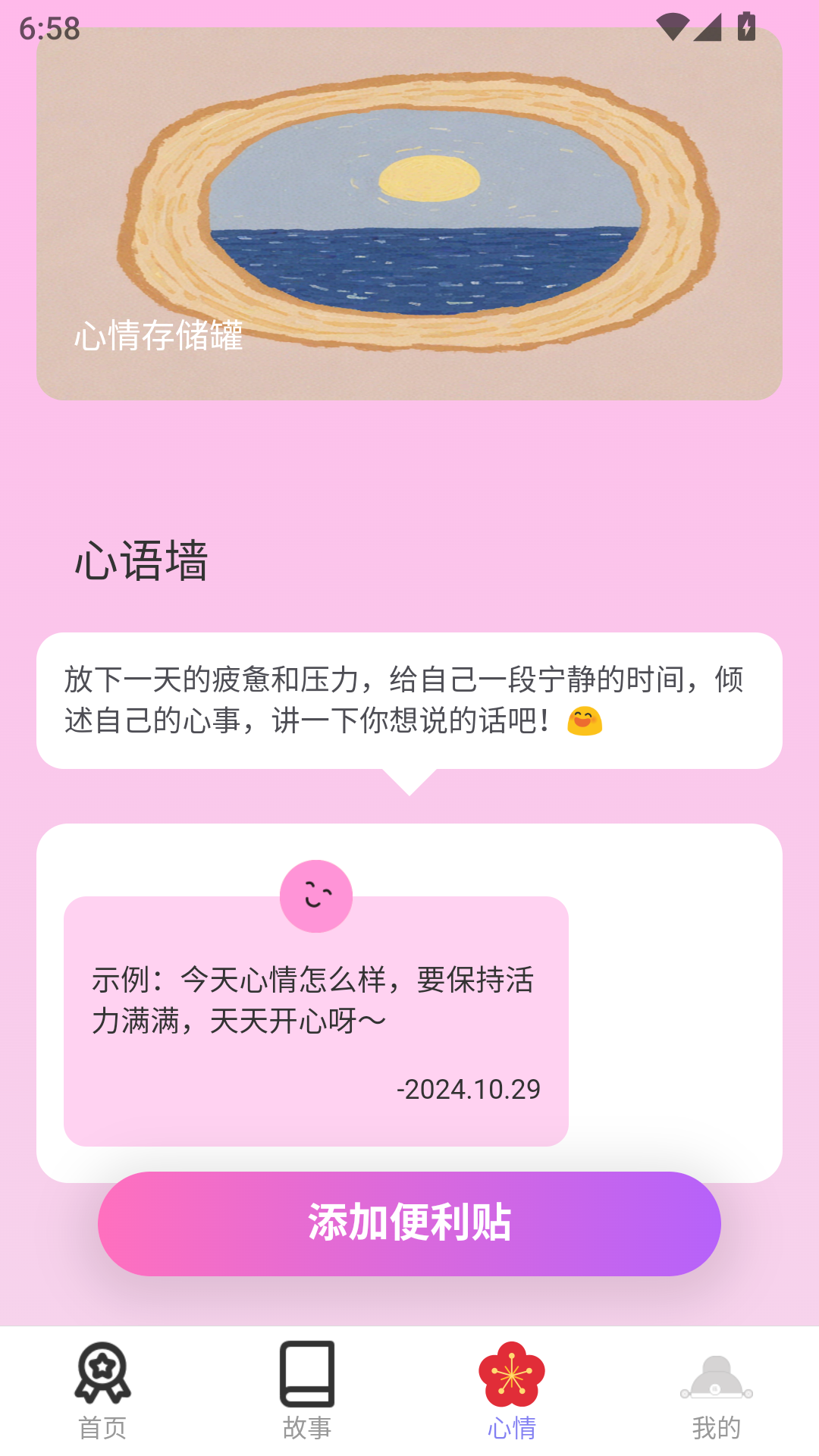Open the 心情存储罐 banner card

coord(409,220)
